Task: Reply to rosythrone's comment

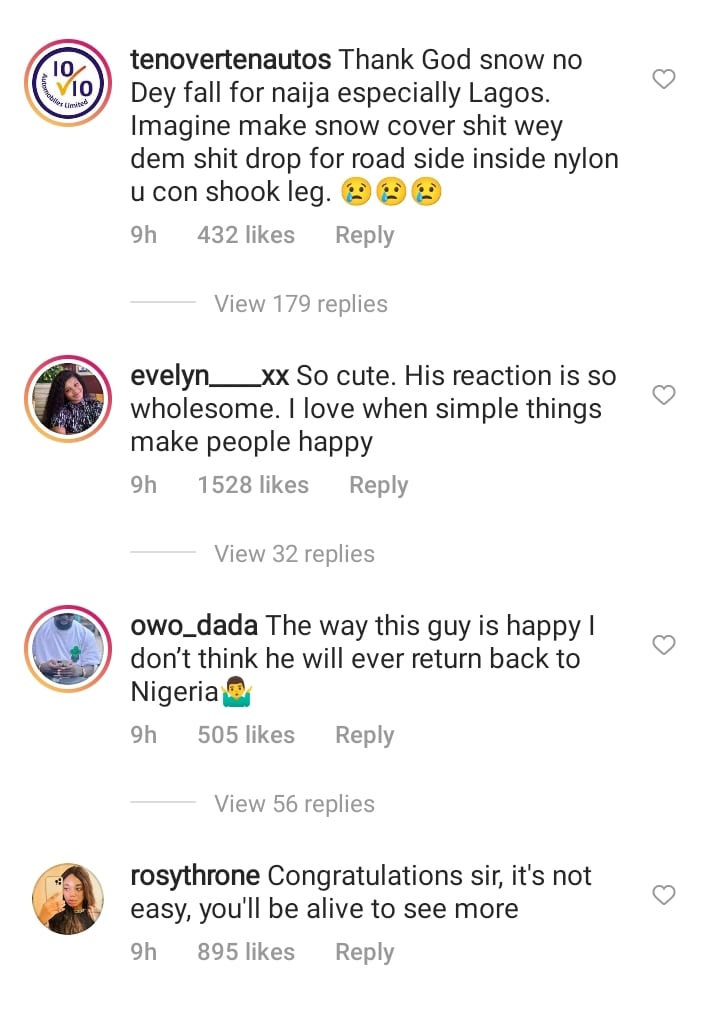Action: pos(364,952)
